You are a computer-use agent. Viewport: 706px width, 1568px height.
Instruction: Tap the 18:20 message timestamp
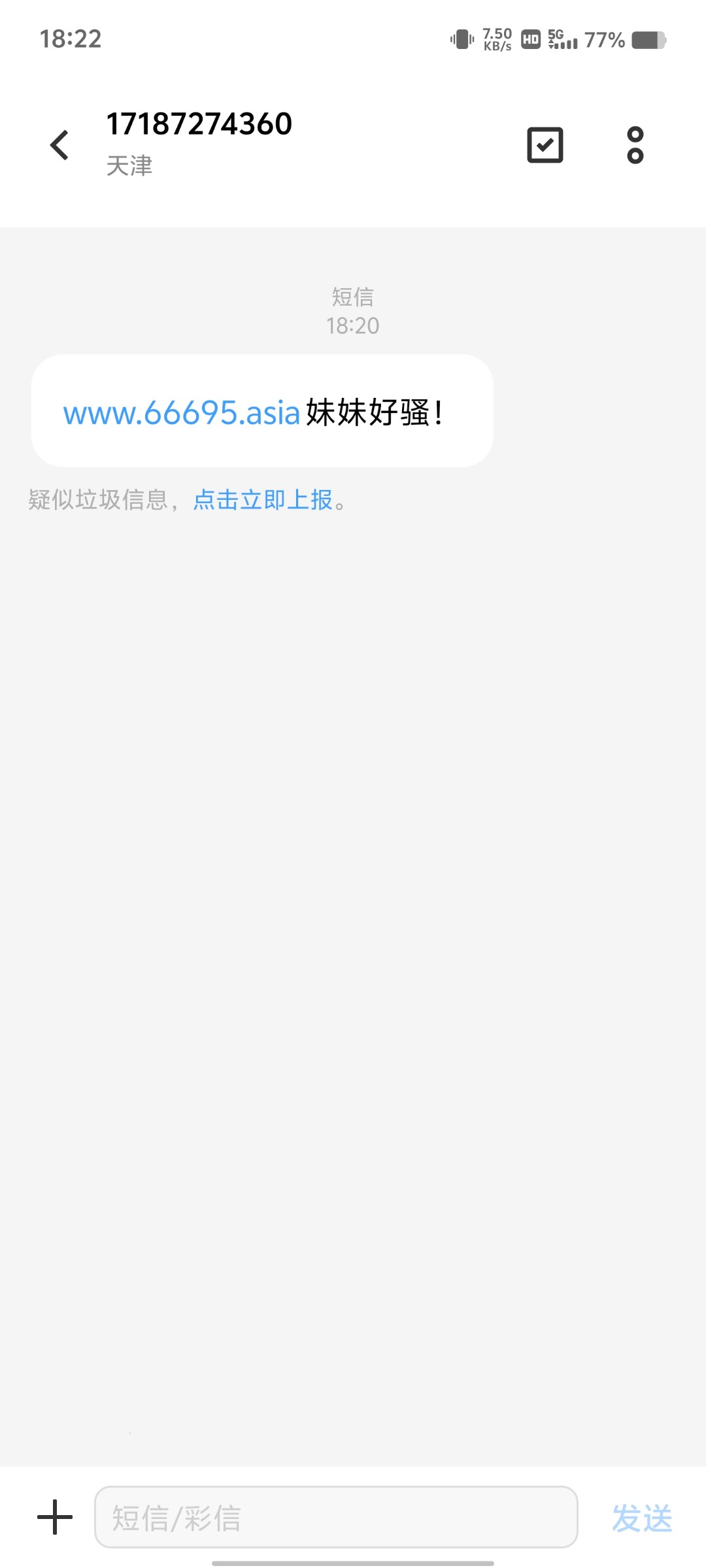pyautogui.click(x=353, y=325)
